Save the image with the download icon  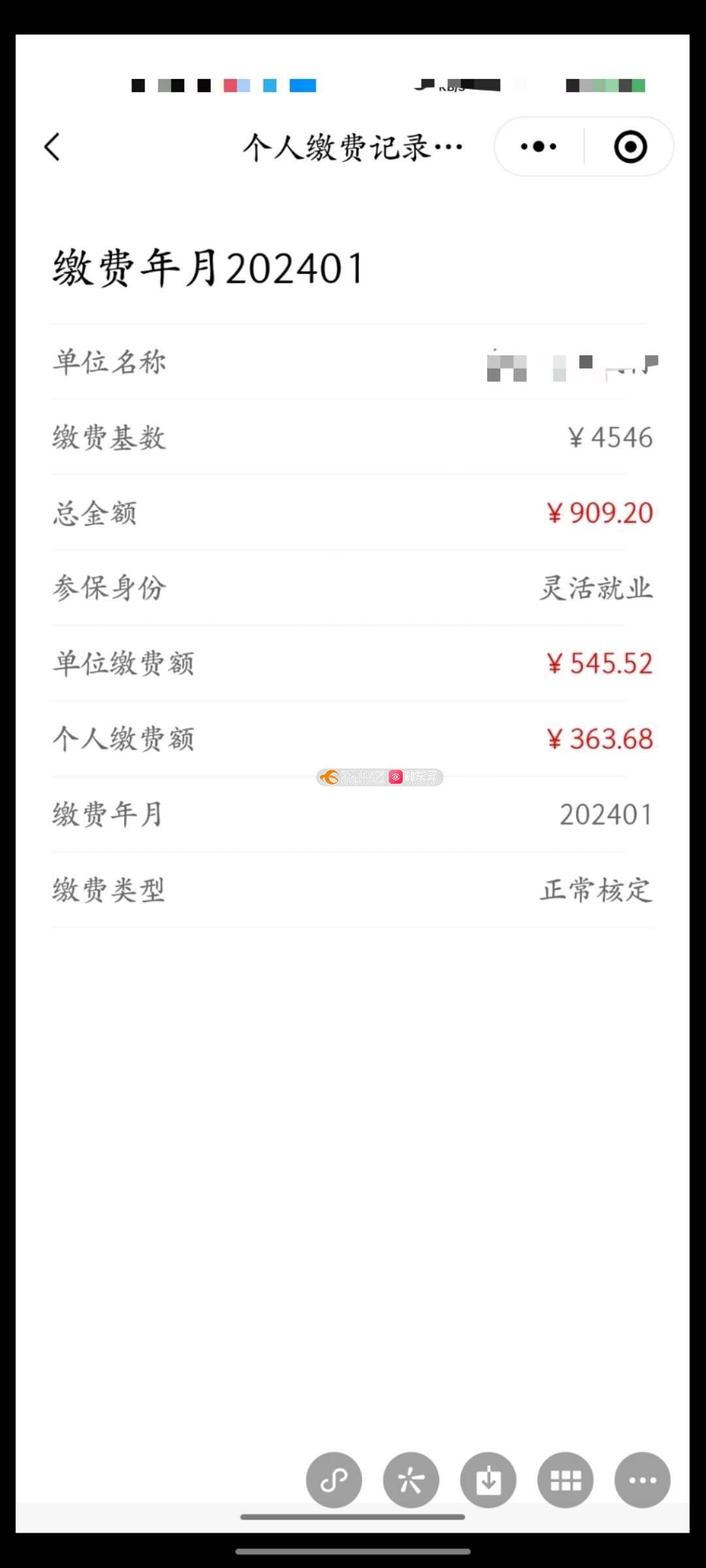coord(488,1480)
